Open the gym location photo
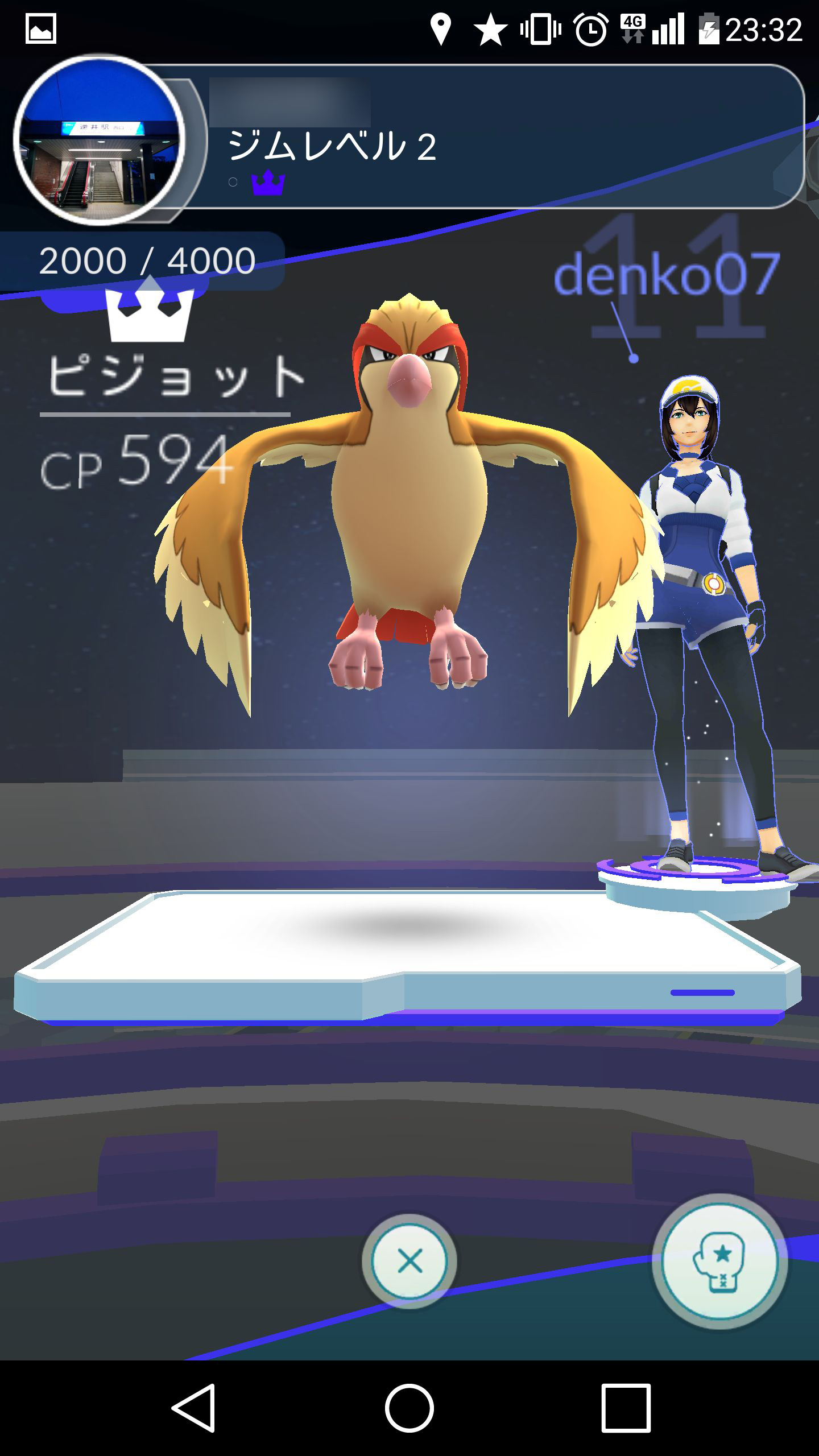Image resolution: width=819 pixels, height=1456 pixels. pos(100,139)
